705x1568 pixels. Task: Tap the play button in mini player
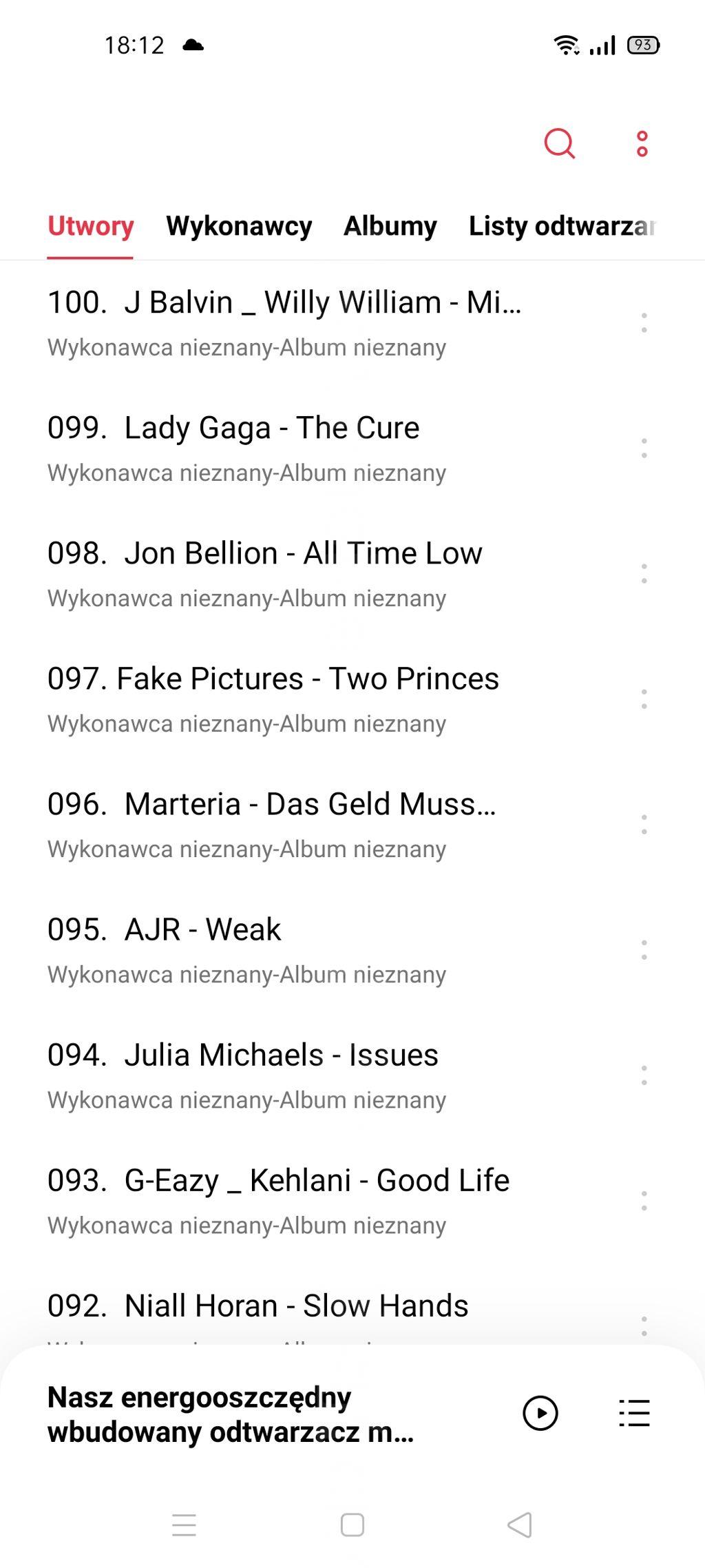coord(540,1414)
